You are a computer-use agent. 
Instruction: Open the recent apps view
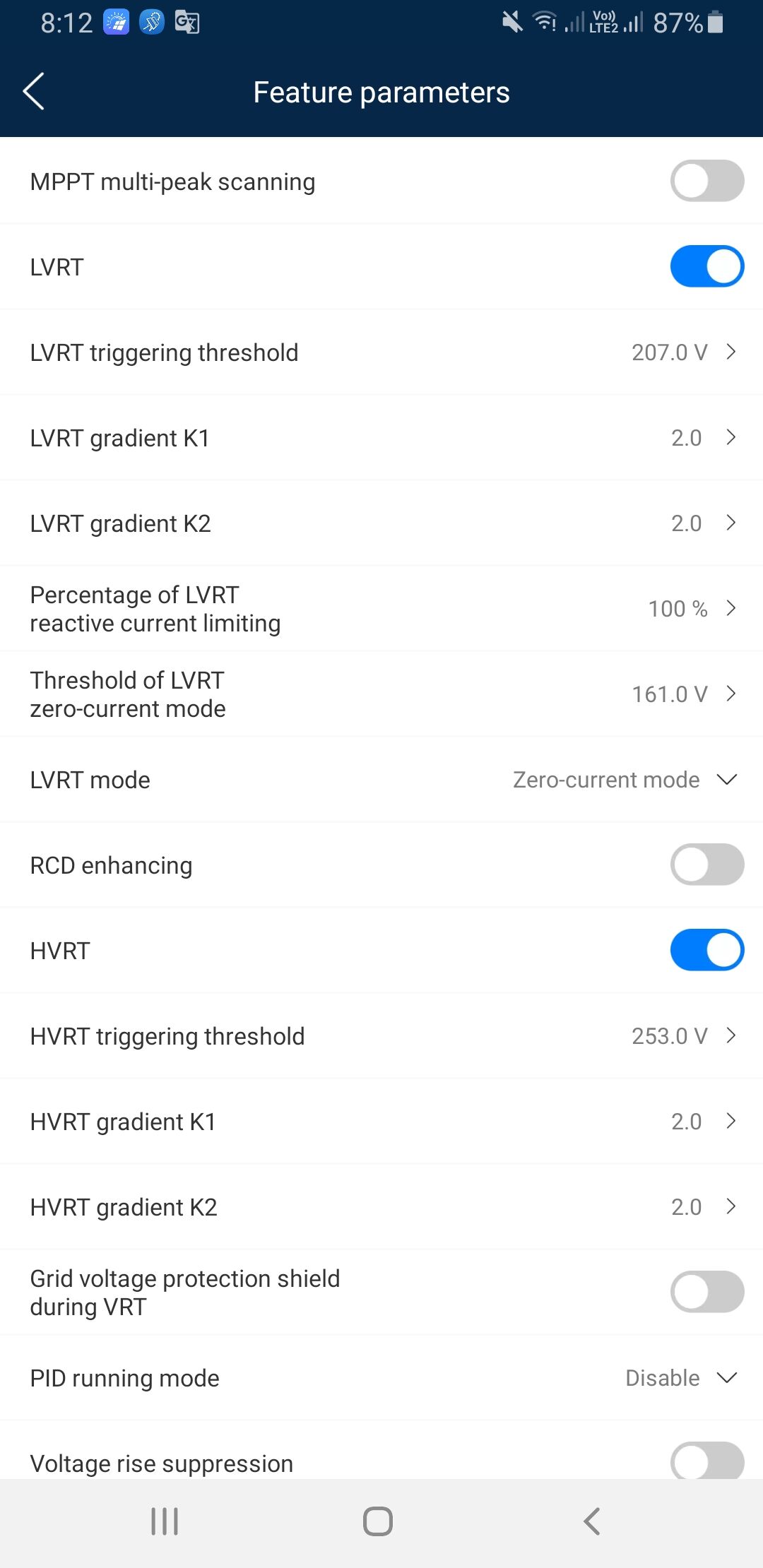pos(165,1521)
